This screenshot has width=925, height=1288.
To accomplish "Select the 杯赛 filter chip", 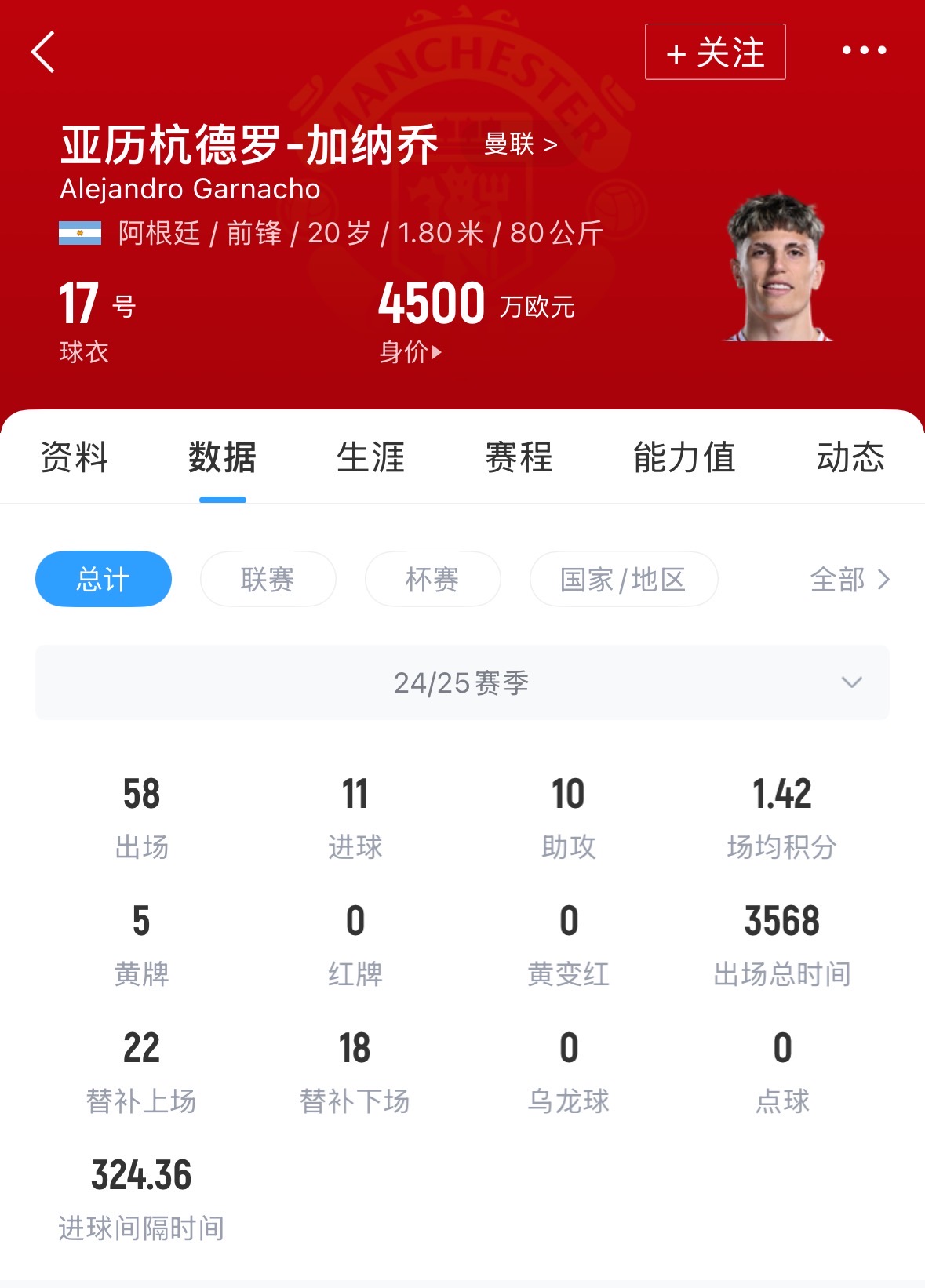I will (432, 580).
